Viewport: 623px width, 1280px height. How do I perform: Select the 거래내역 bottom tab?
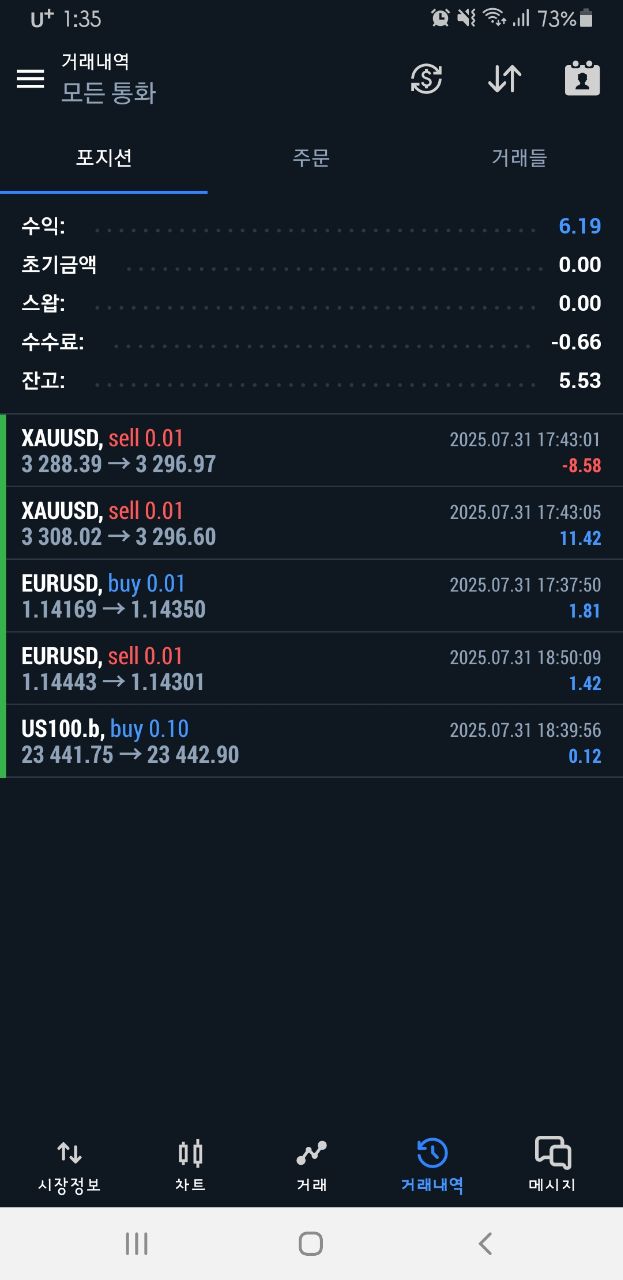432,1166
